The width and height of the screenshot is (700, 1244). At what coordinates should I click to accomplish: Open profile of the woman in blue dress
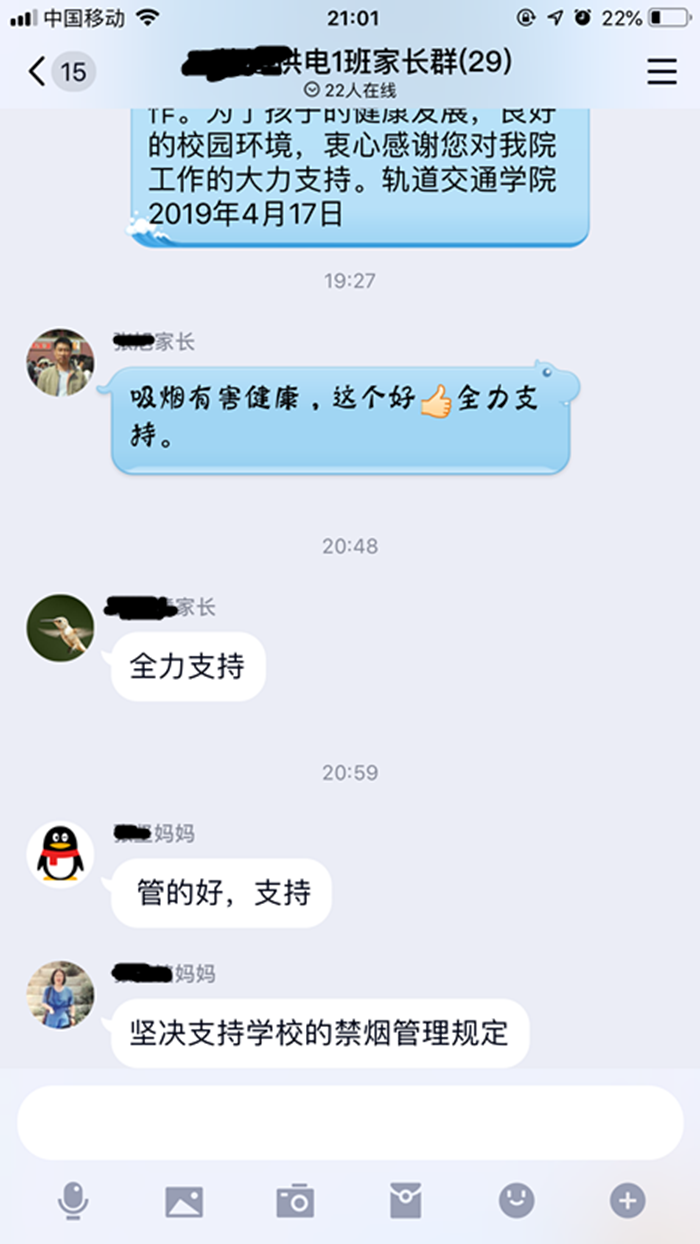coord(60,995)
